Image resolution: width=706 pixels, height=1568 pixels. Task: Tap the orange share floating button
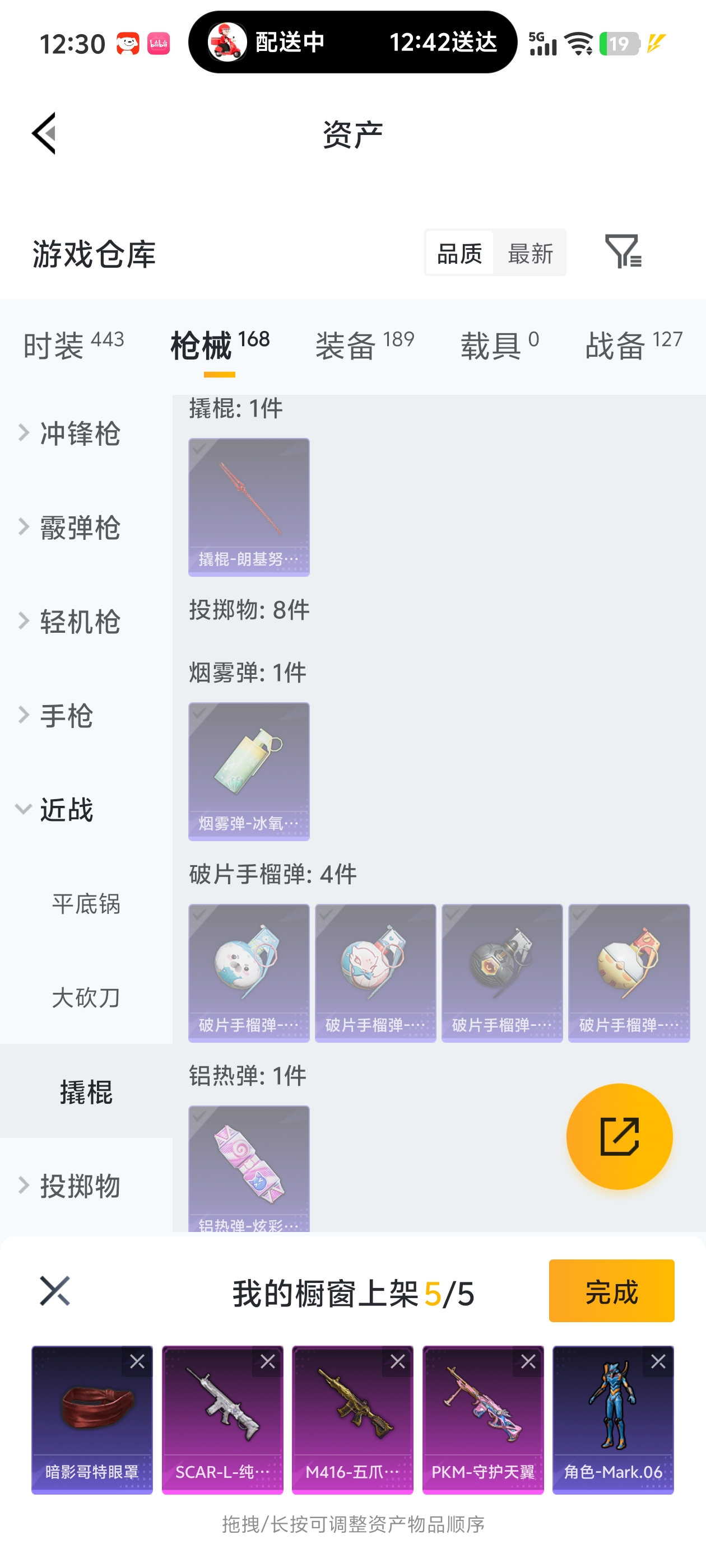coord(619,1136)
